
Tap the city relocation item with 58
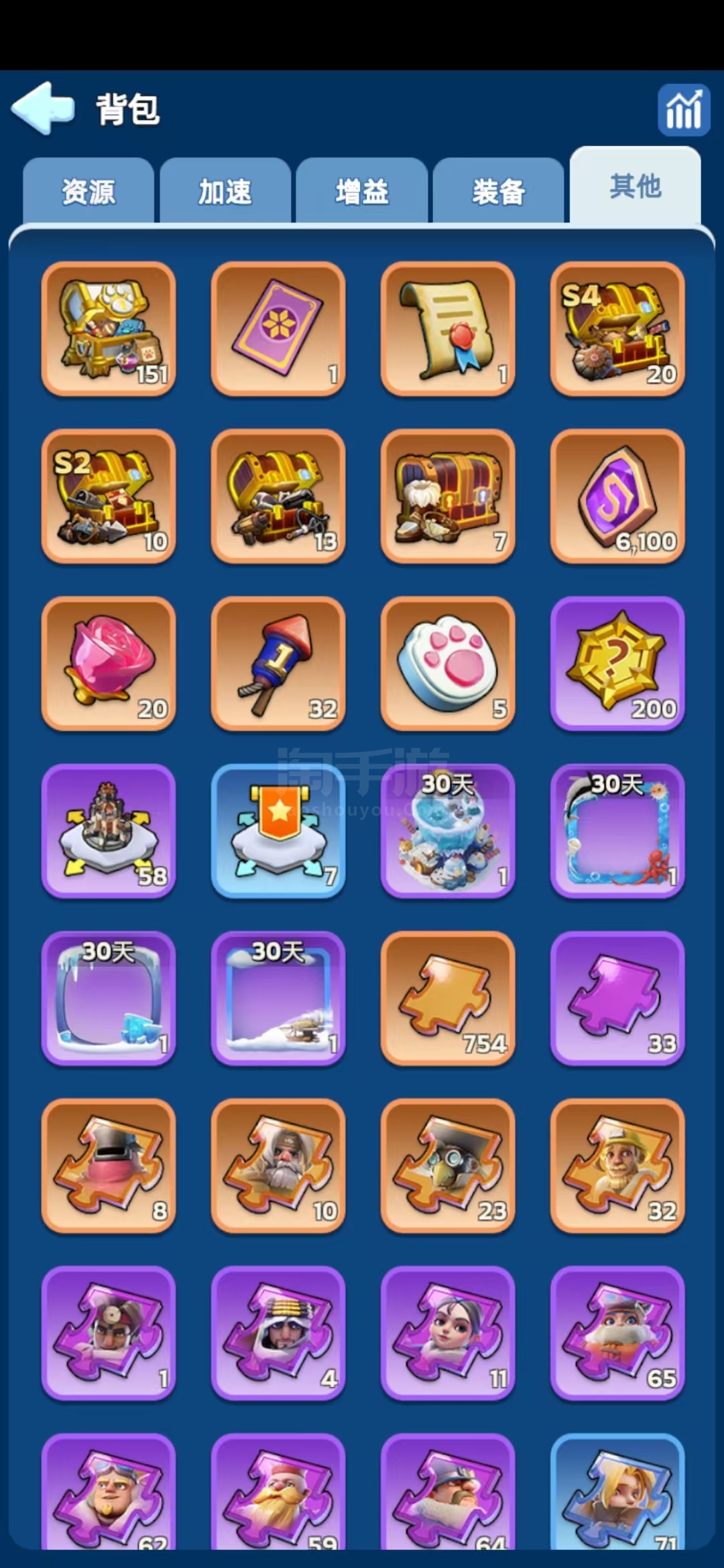coord(109,831)
